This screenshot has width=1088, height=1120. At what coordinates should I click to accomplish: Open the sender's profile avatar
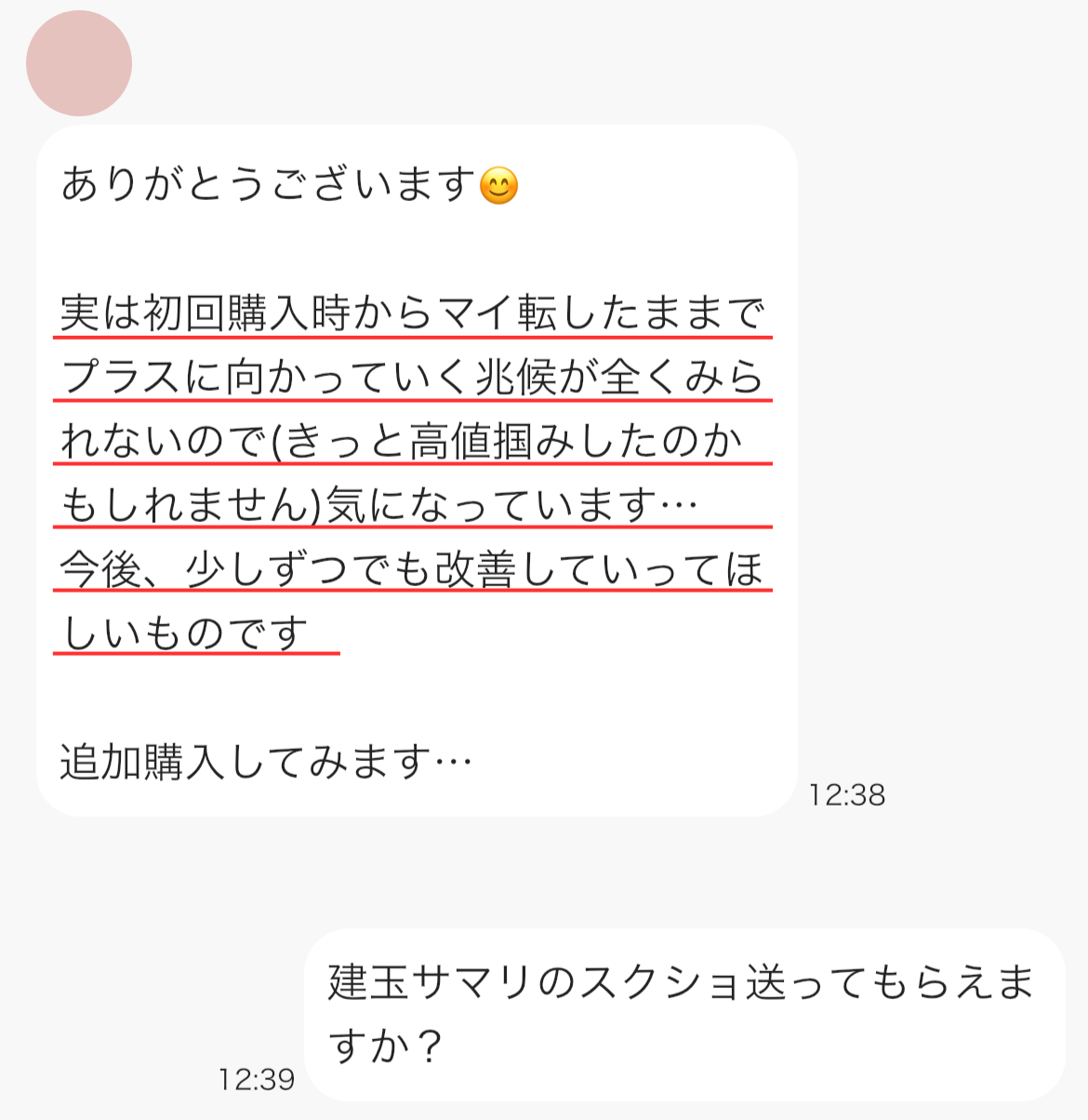point(79,63)
